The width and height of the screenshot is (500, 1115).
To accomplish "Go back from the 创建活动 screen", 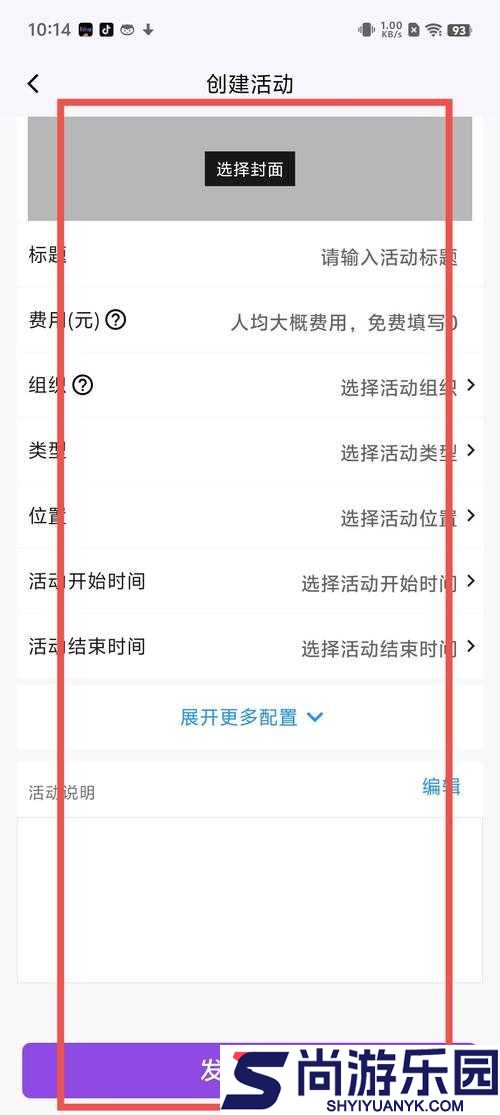I will click(33, 83).
